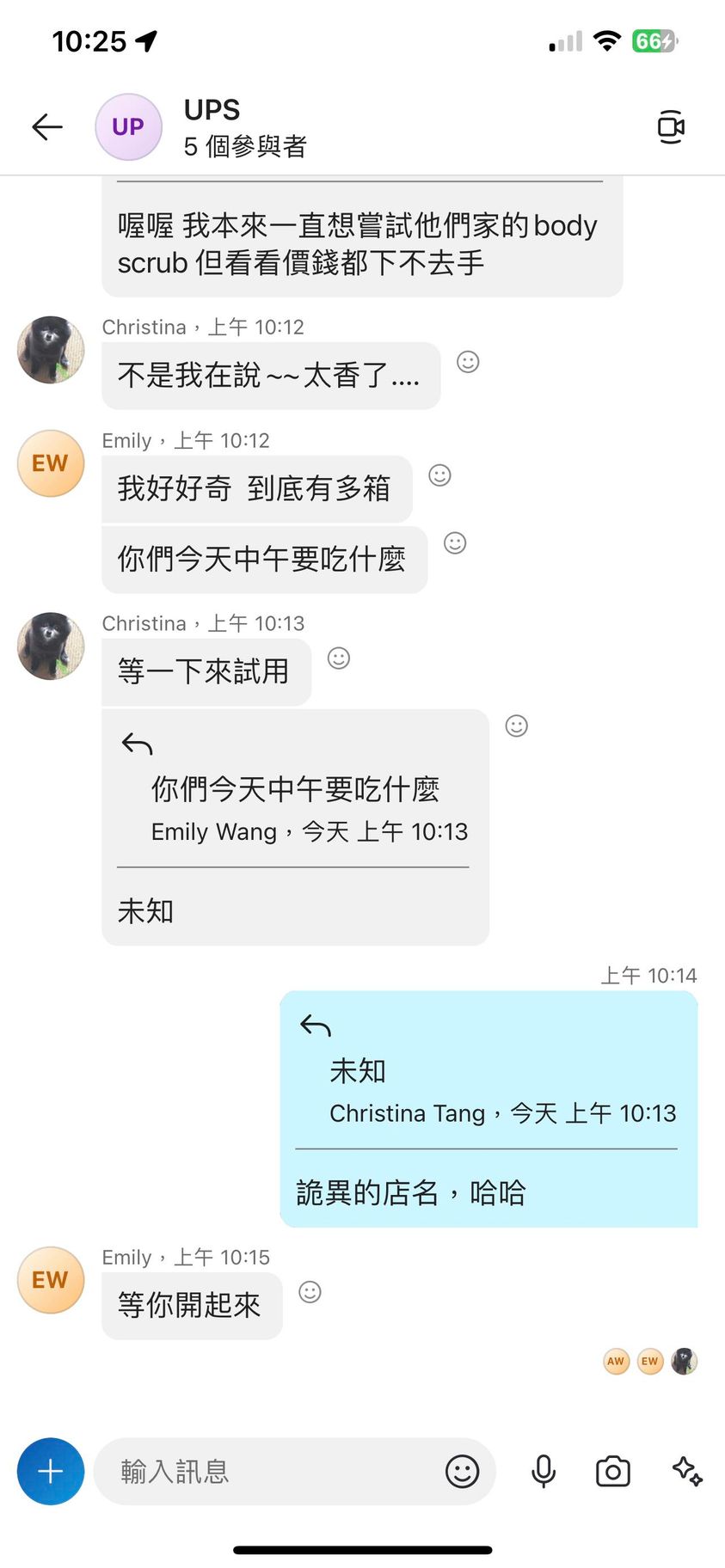The width and height of the screenshot is (725, 1568).
Task: React to the message 等一下來試用
Action: 339,658
